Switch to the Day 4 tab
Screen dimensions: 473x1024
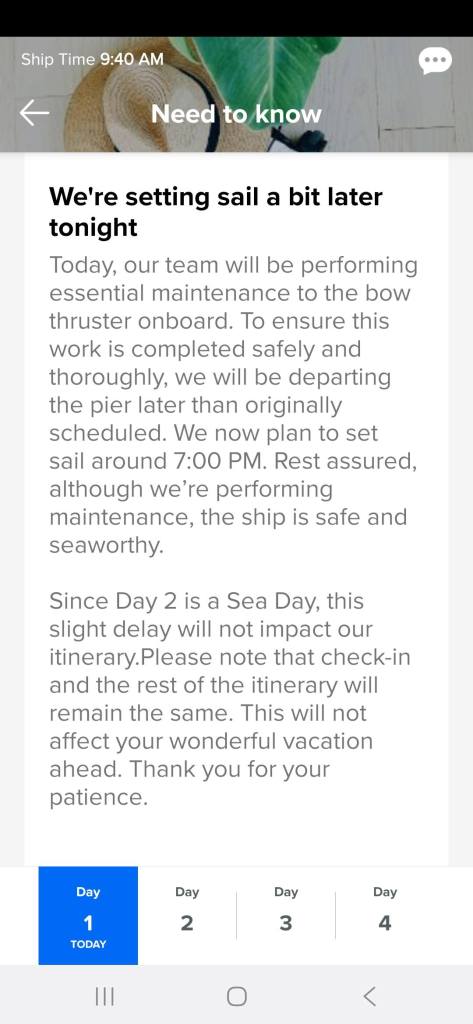click(385, 916)
